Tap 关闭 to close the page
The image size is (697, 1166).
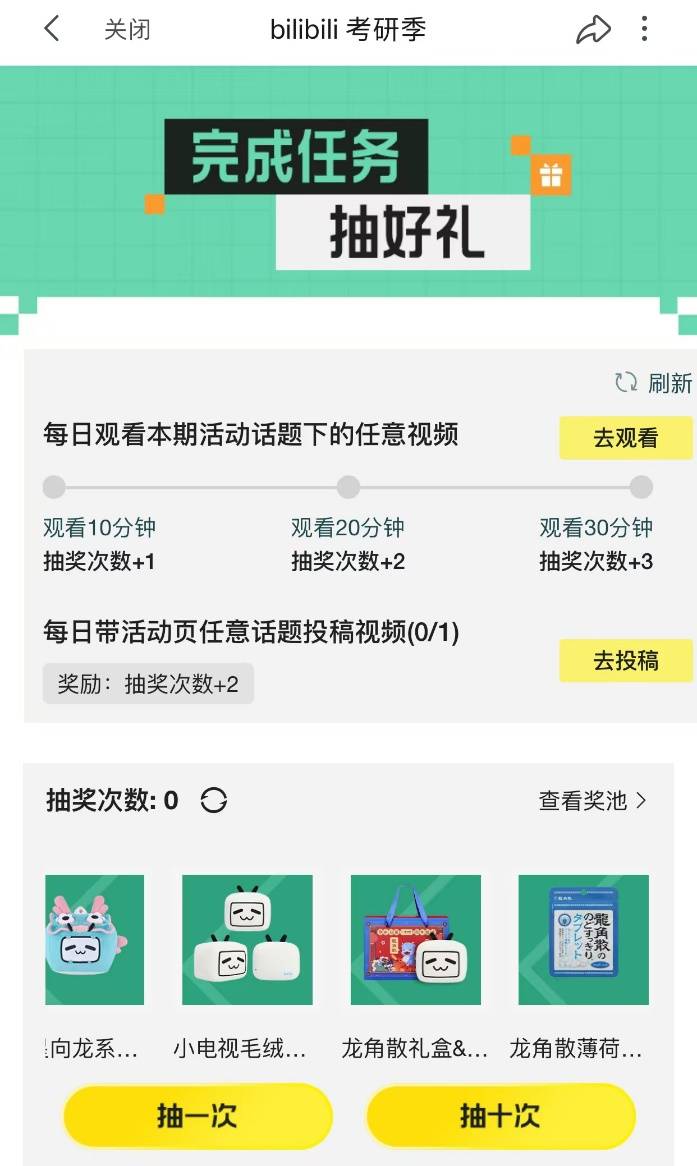click(x=127, y=30)
